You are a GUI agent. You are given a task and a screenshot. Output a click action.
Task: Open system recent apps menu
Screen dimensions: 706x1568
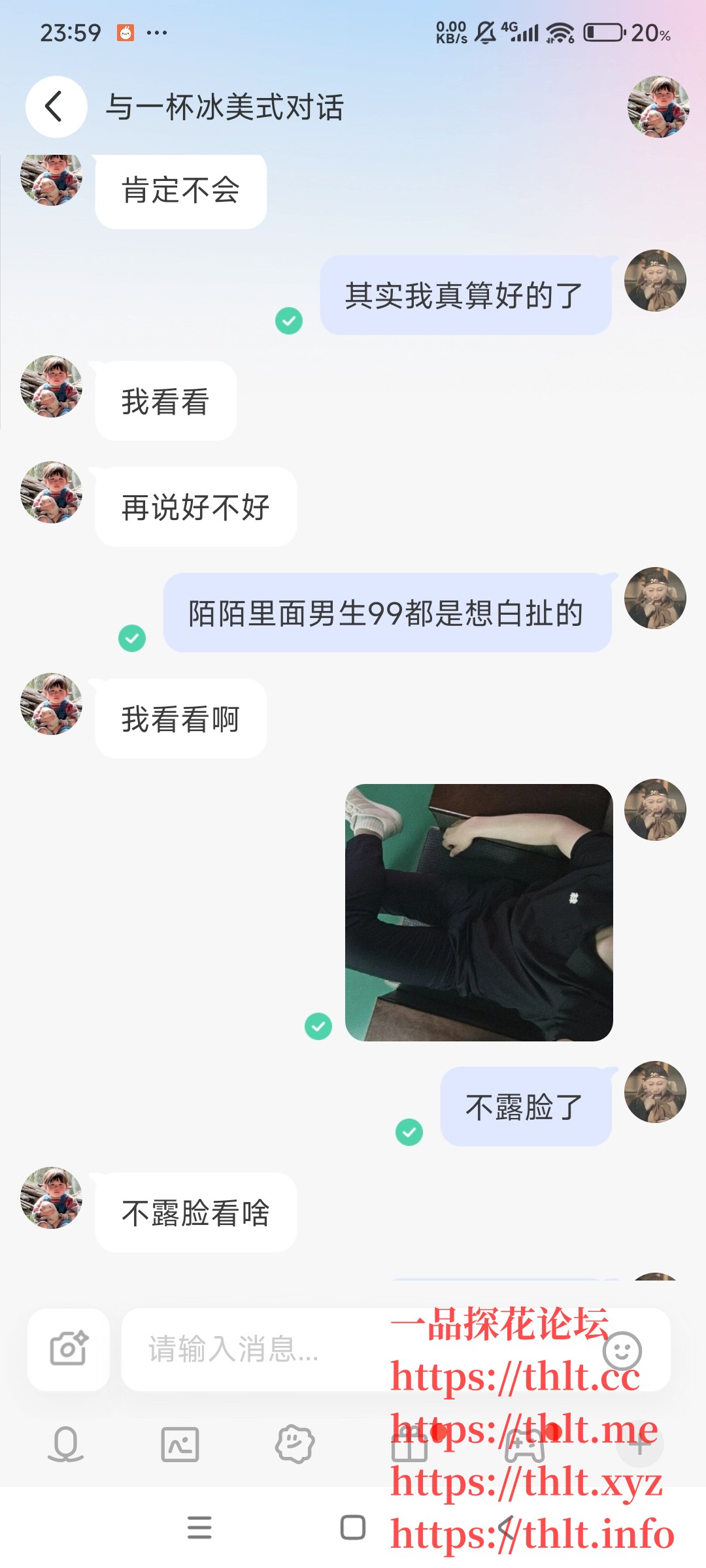(199, 1527)
